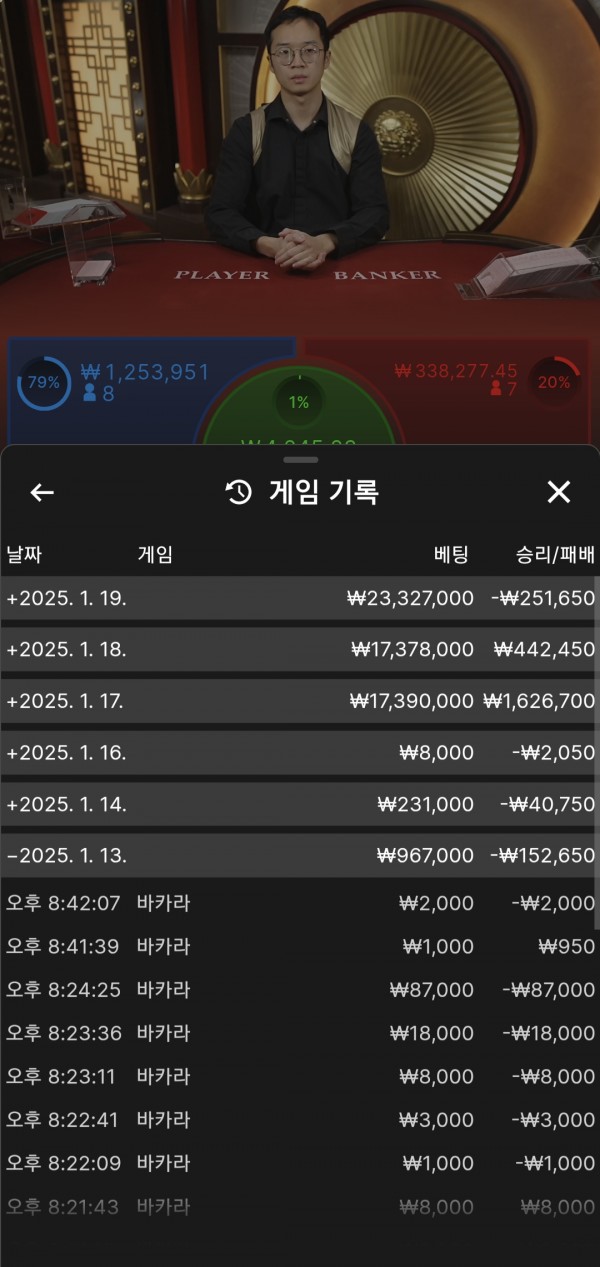600x1267 pixels.
Task: Expand the 2025. 1. 17. history row
Action: tap(298, 701)
